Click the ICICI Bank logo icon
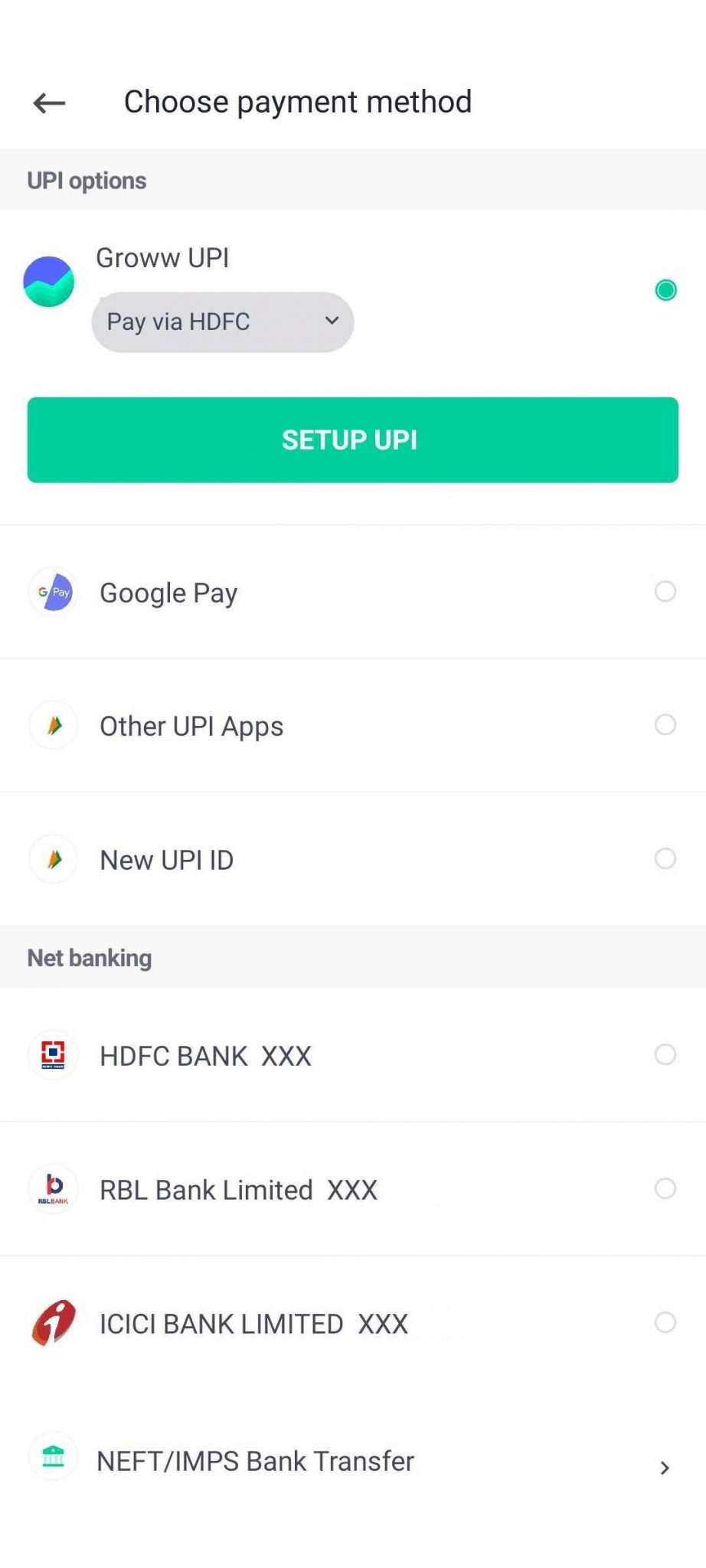 (53, 1323)
